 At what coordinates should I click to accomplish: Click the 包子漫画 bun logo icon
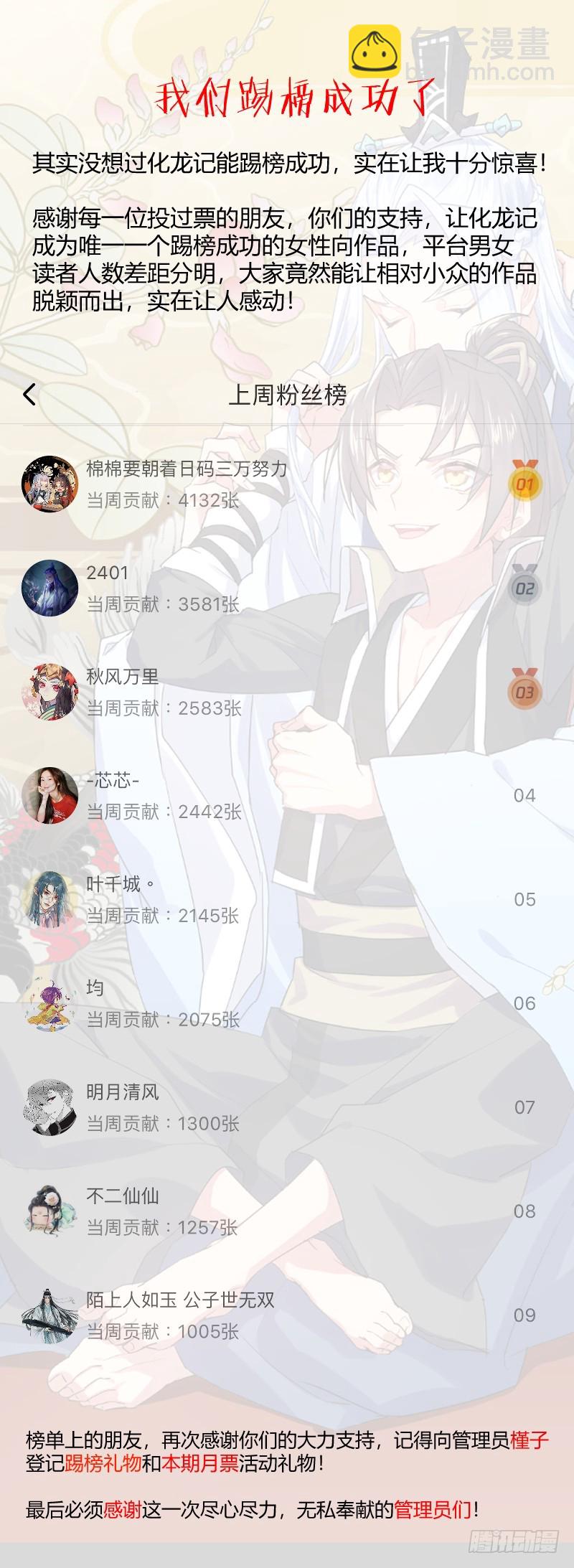coord(376,51)
